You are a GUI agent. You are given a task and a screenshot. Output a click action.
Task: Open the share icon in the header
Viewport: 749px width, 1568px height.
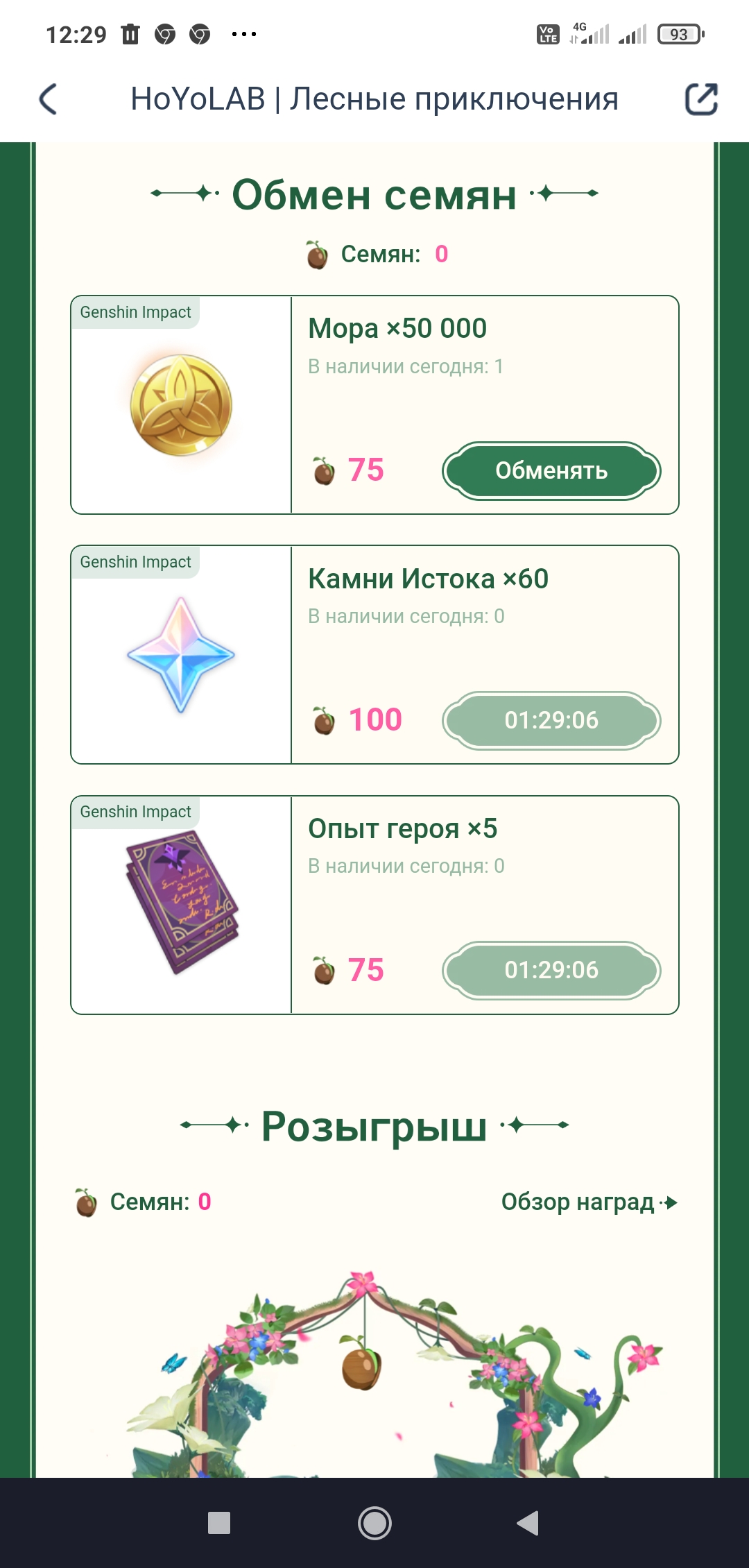tap(701, 99)
